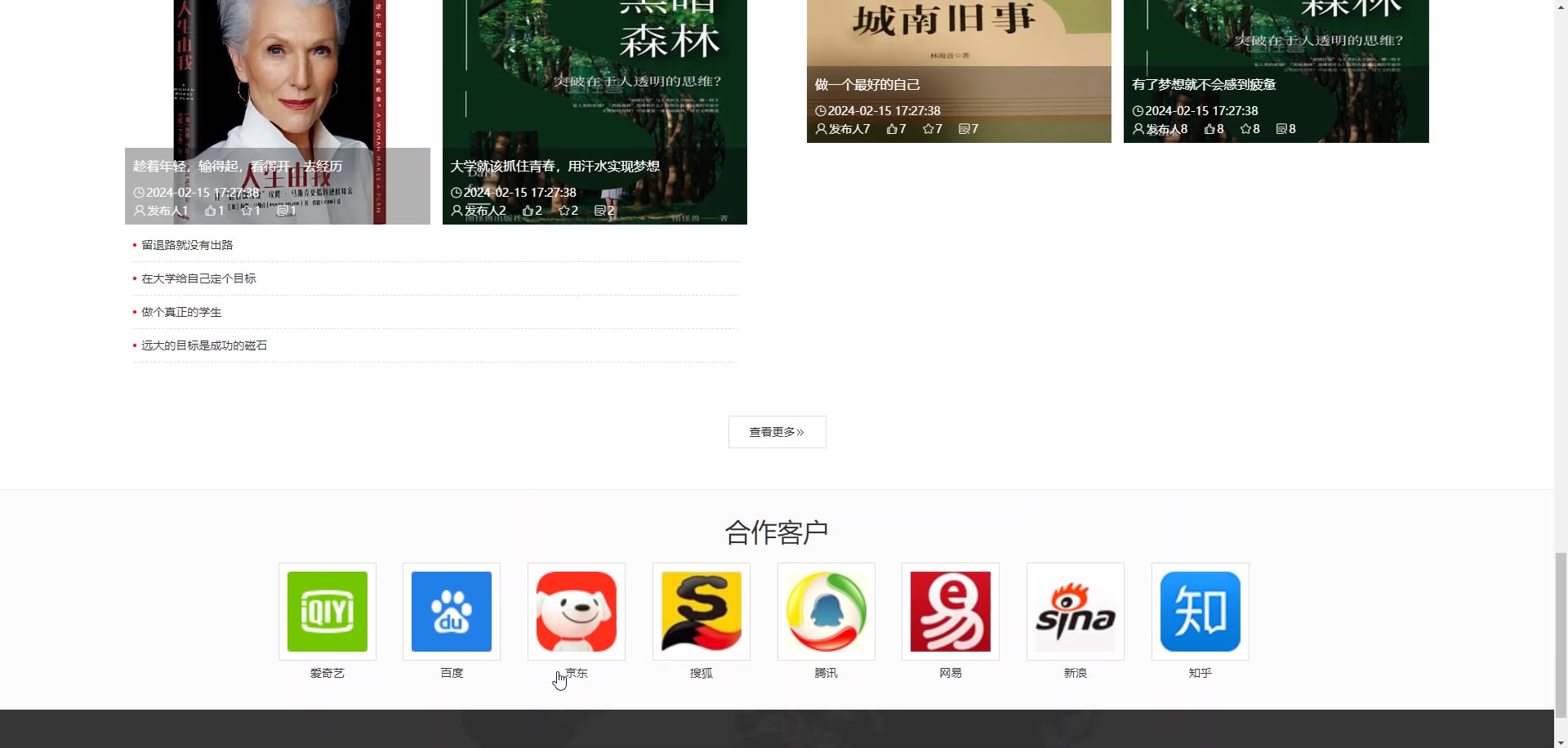Tap the 查看更多 button
Screen dimensions: 1568x748
coord(777,432)
